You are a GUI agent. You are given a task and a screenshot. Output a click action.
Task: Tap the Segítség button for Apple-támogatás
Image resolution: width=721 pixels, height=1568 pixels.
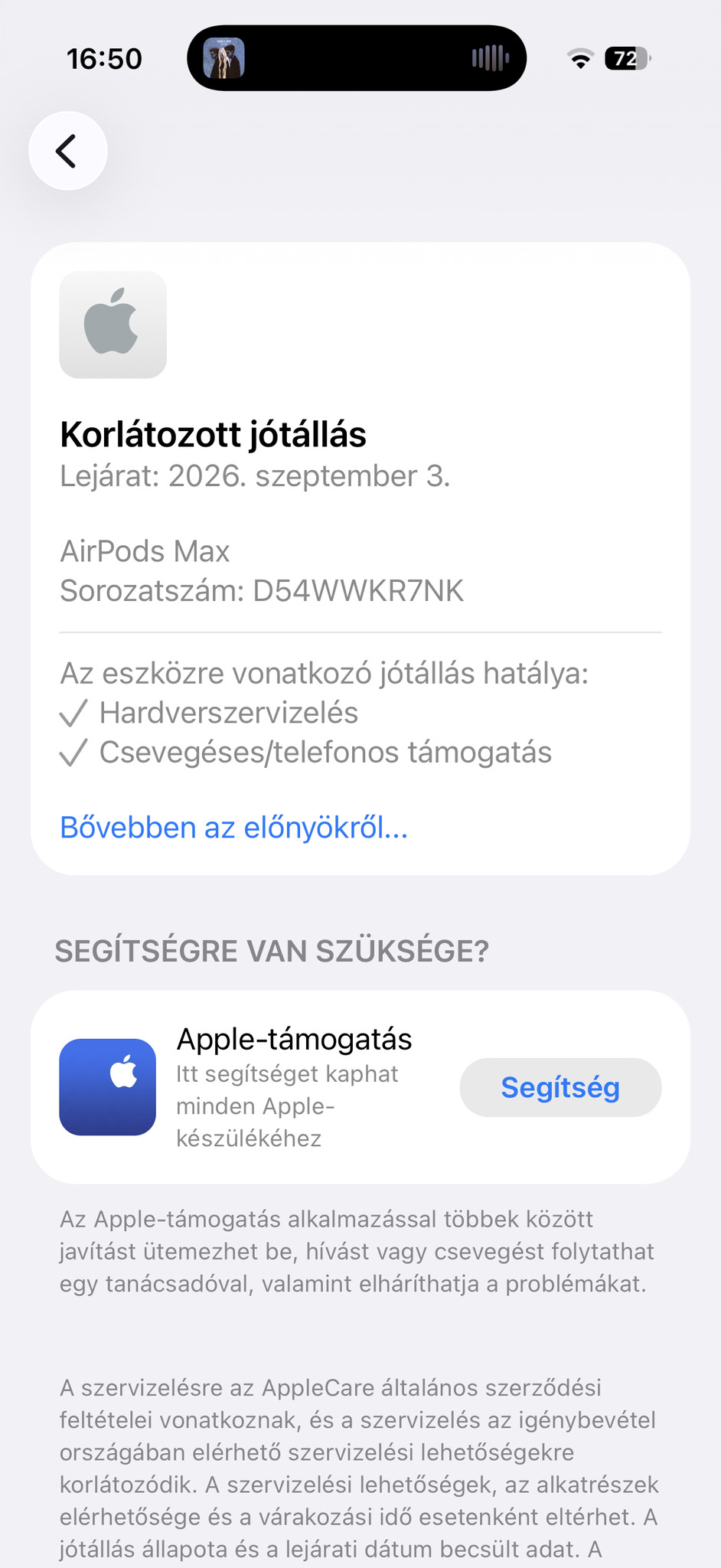pyautogui.click(x=560, y=1087)
